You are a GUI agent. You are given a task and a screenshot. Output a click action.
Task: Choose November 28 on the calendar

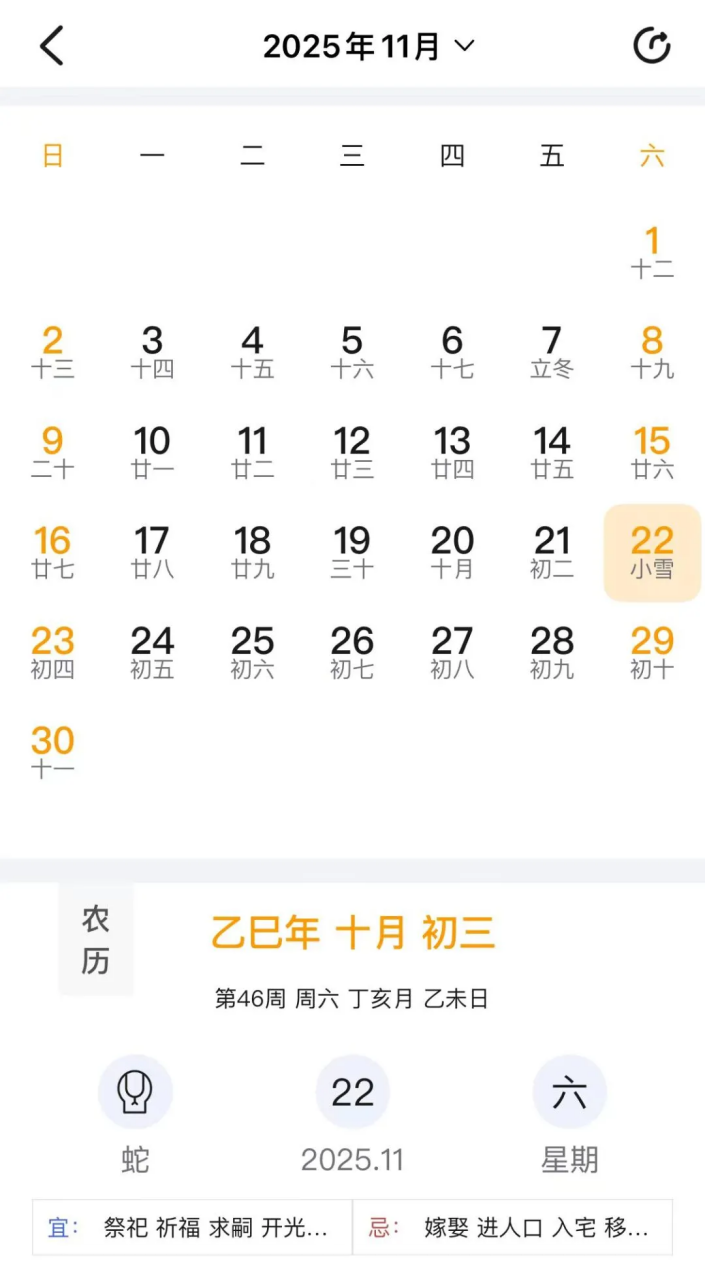(552, 652)
